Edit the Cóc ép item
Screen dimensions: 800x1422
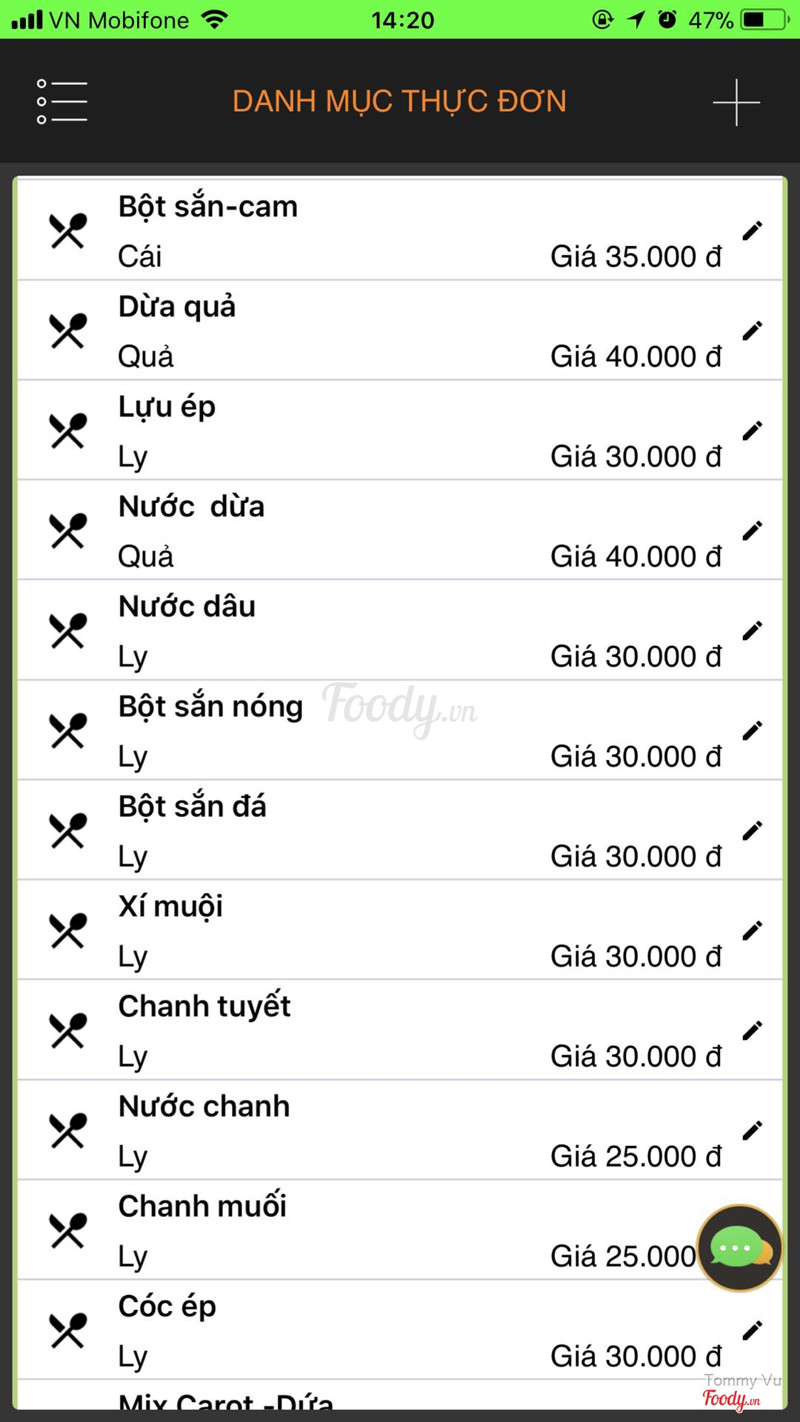(x=752, y=1331)
